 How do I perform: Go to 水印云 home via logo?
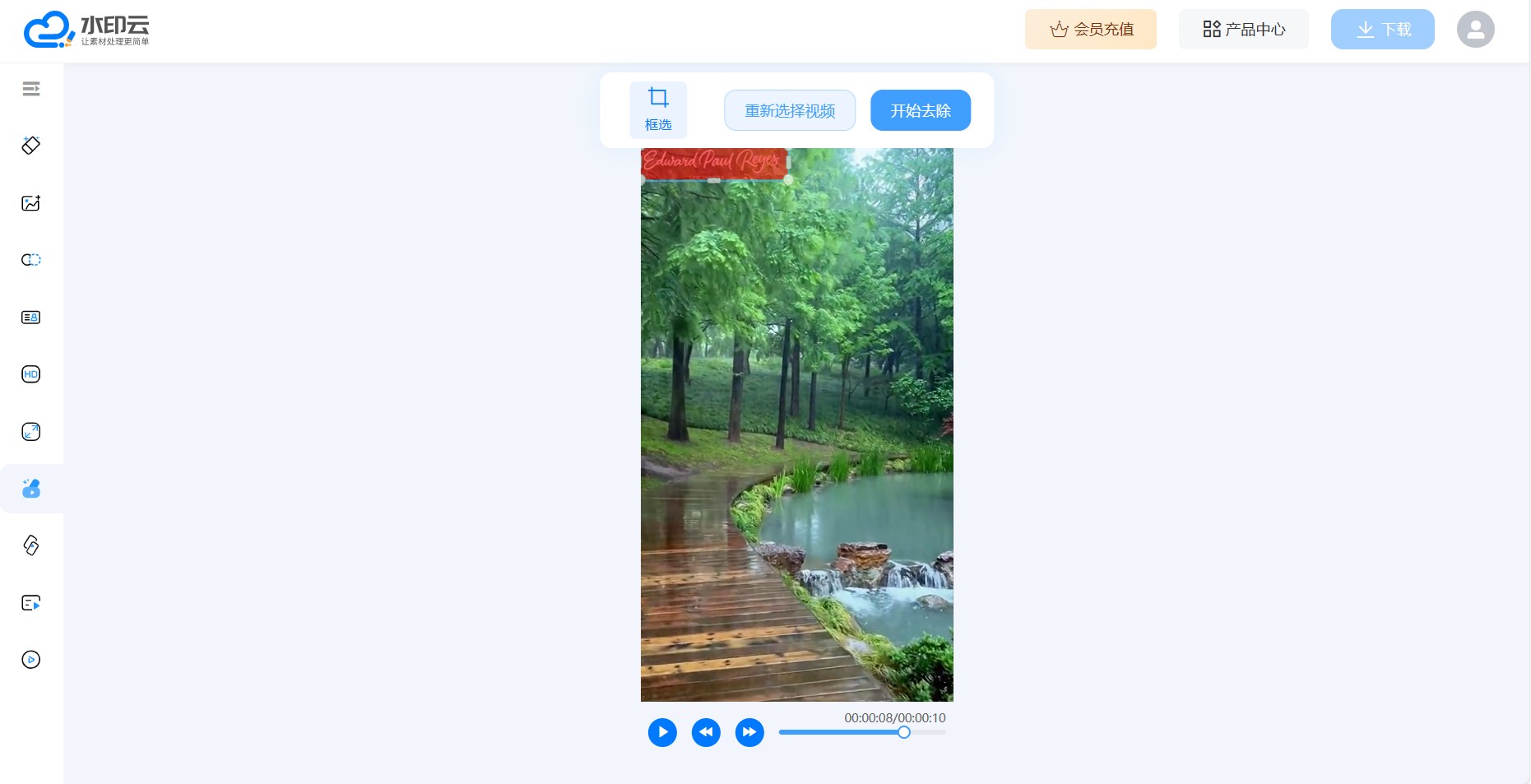(86, 30)
